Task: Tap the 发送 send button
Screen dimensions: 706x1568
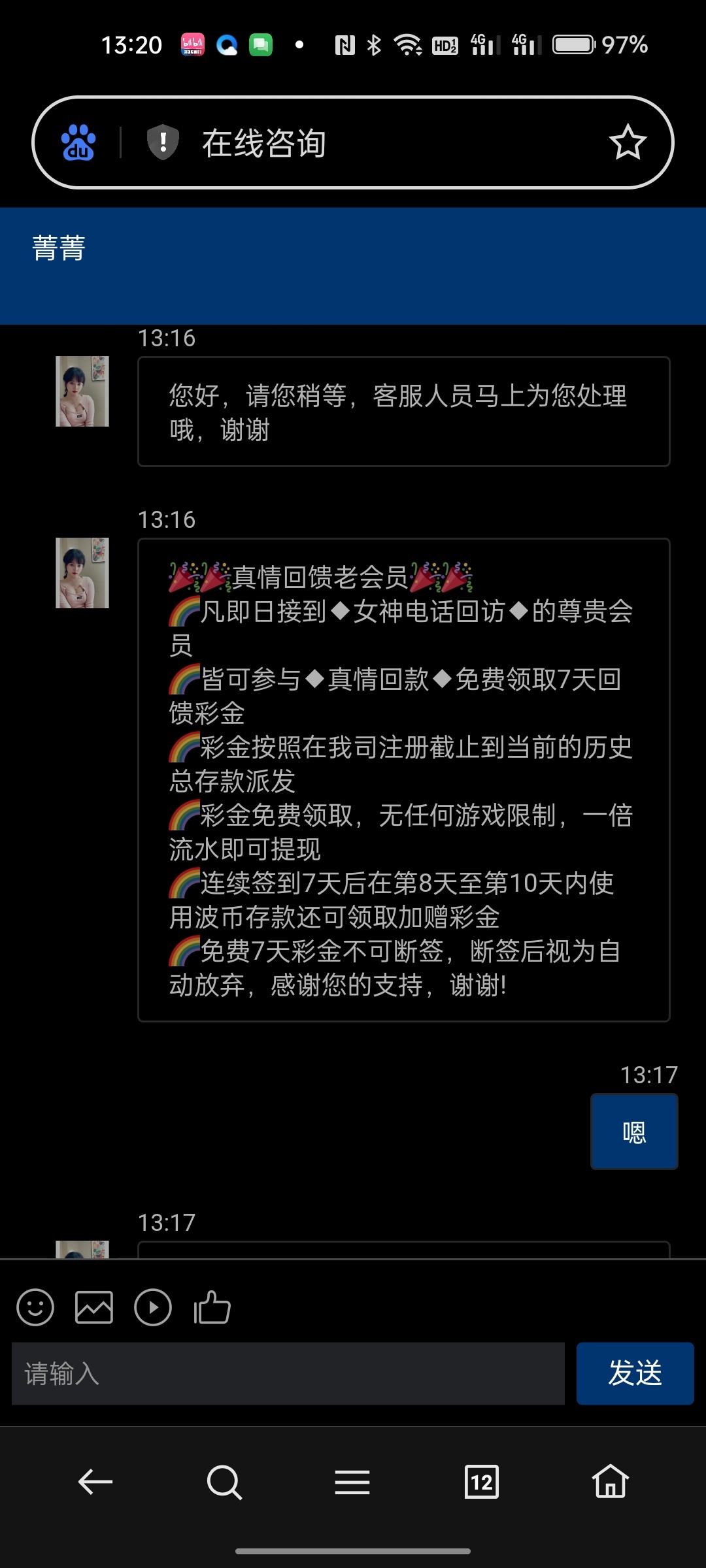Action: (635, 1373)
